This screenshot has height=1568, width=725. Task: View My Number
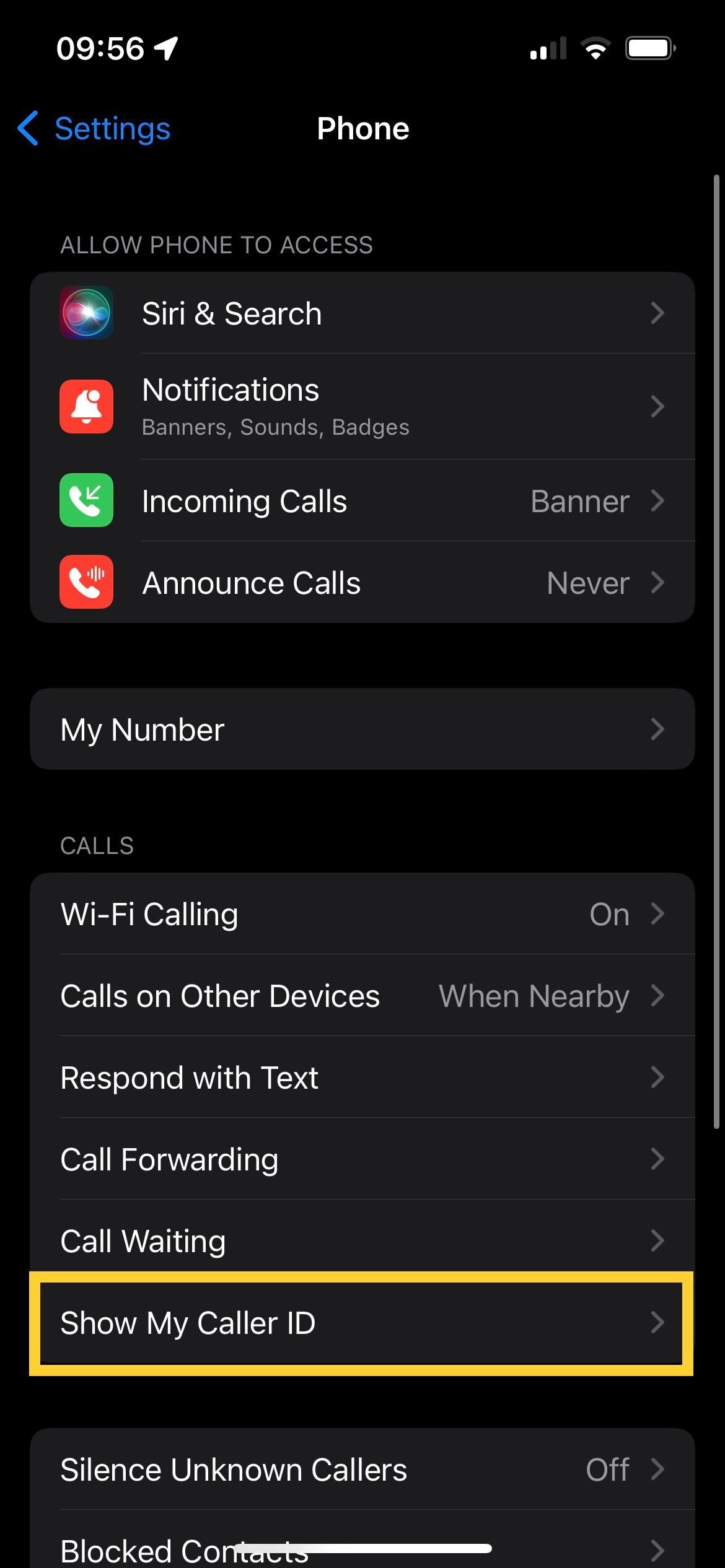[x=362, y=729]
